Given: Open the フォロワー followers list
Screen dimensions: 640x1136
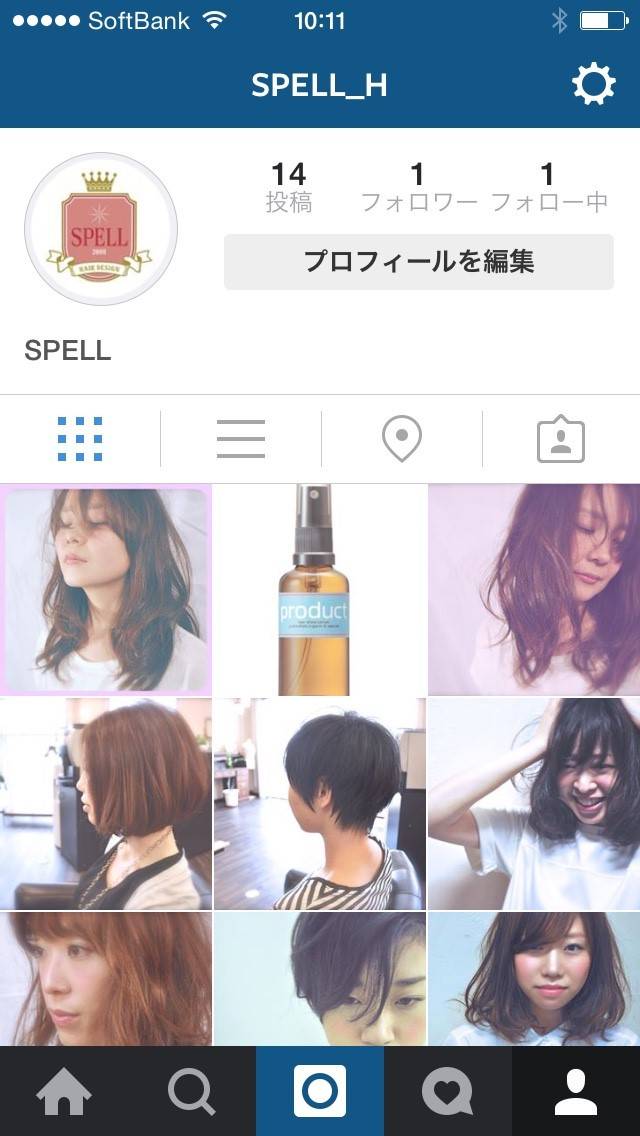Looking at the screenshot, I should pyautogui.click(x=418, y=188).
